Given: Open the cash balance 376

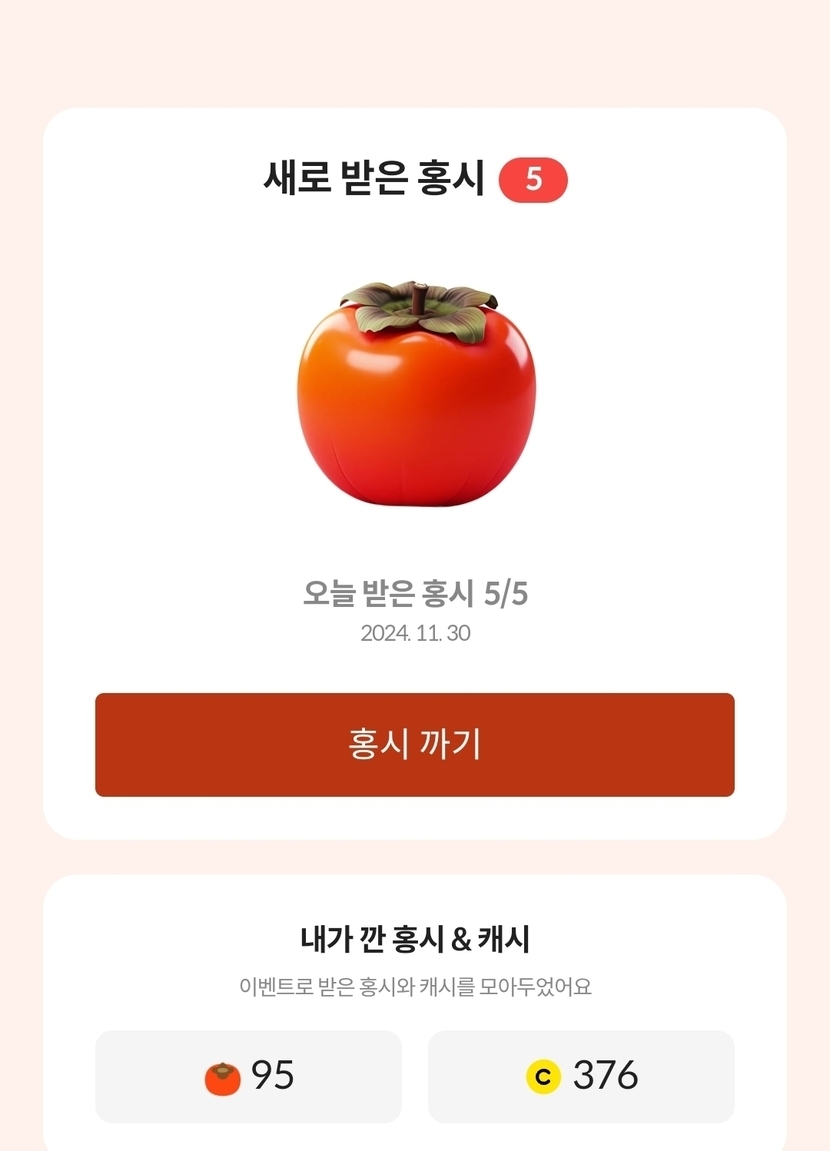Looking at the screenshot, I should point(581,1076).
